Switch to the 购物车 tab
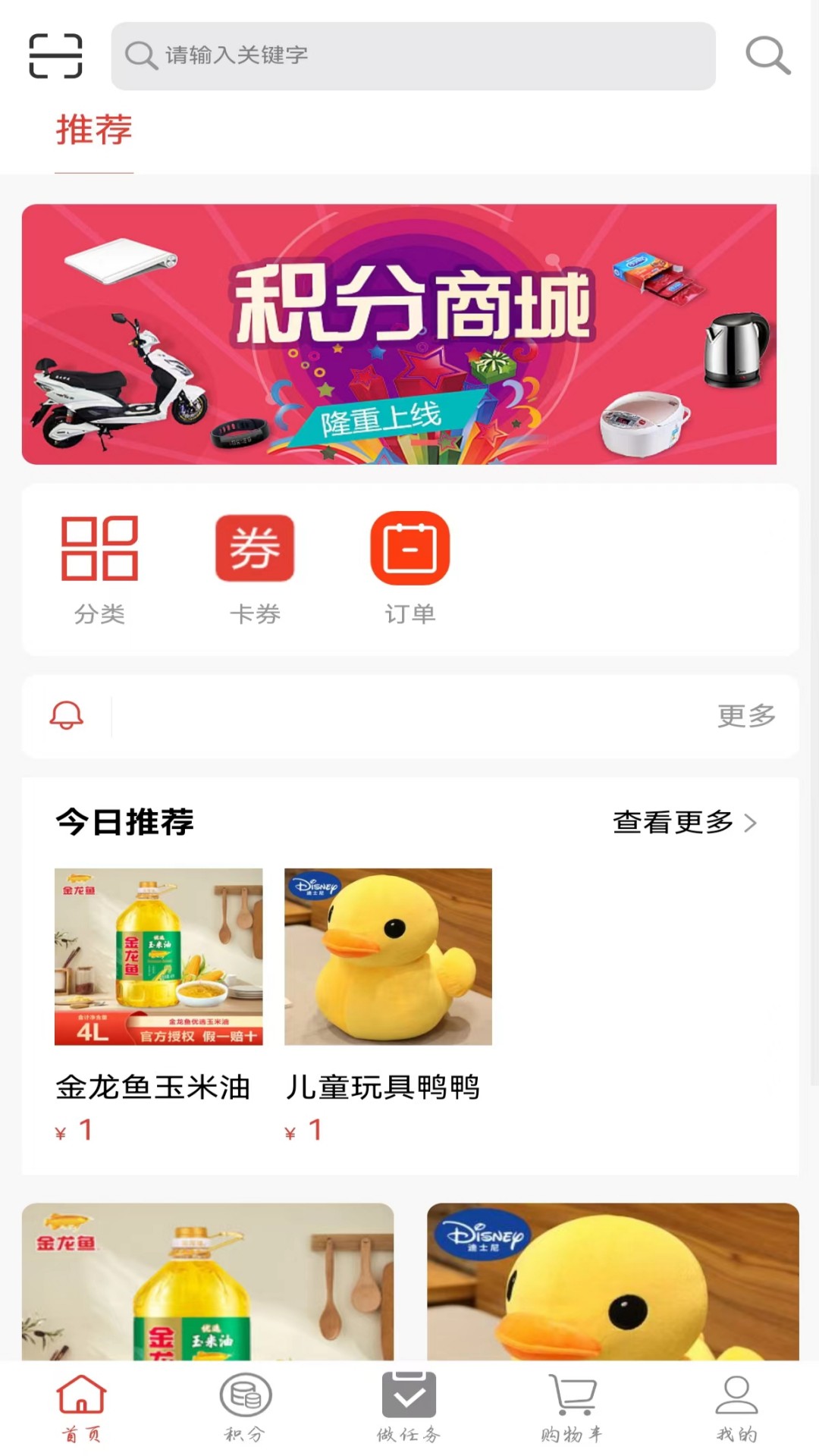Image resolution: width=819 pixels, height=1456 pixels. [x=573, y=1407]
